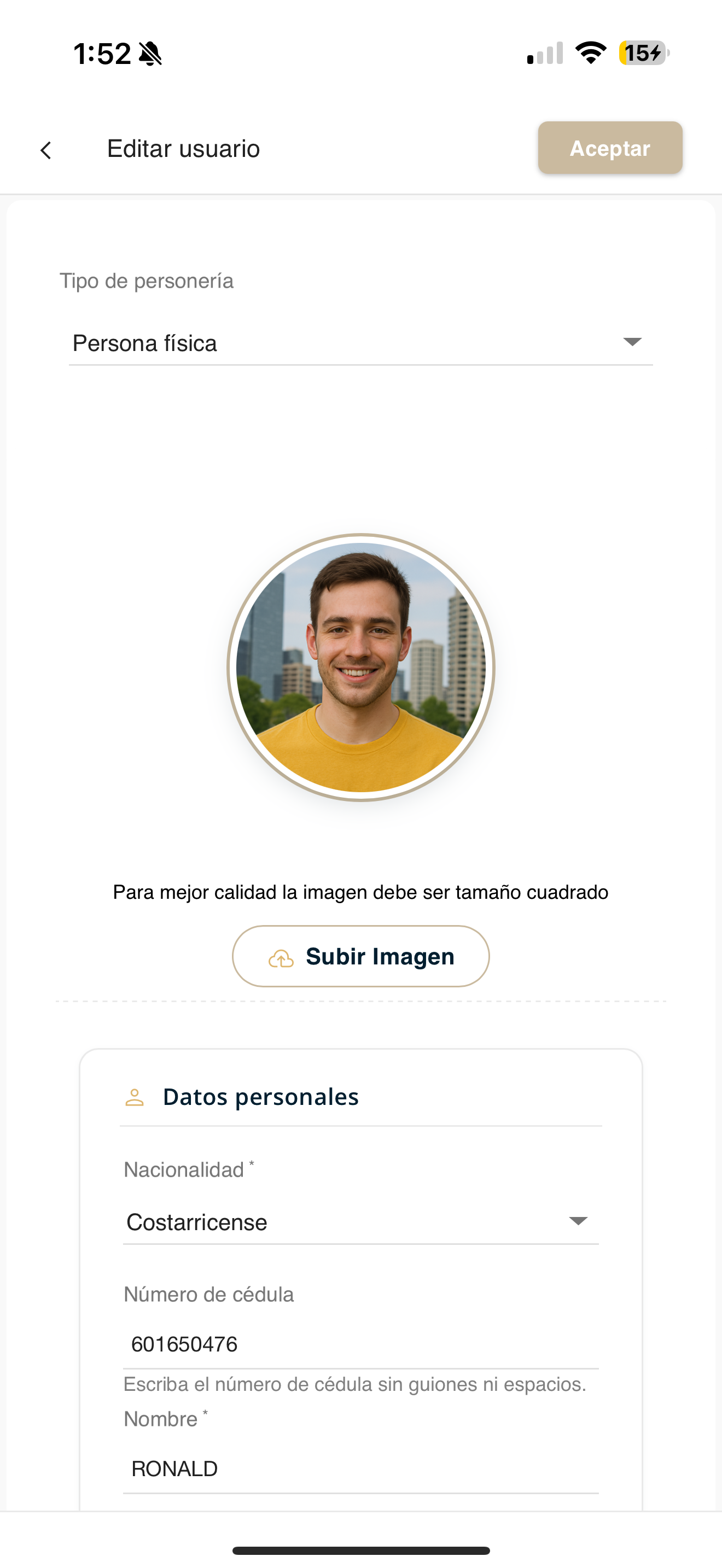Expand the Nacionalidad dropdown
The width and height of the screenshot is (722, 1568).
[x=360, y=1222]
